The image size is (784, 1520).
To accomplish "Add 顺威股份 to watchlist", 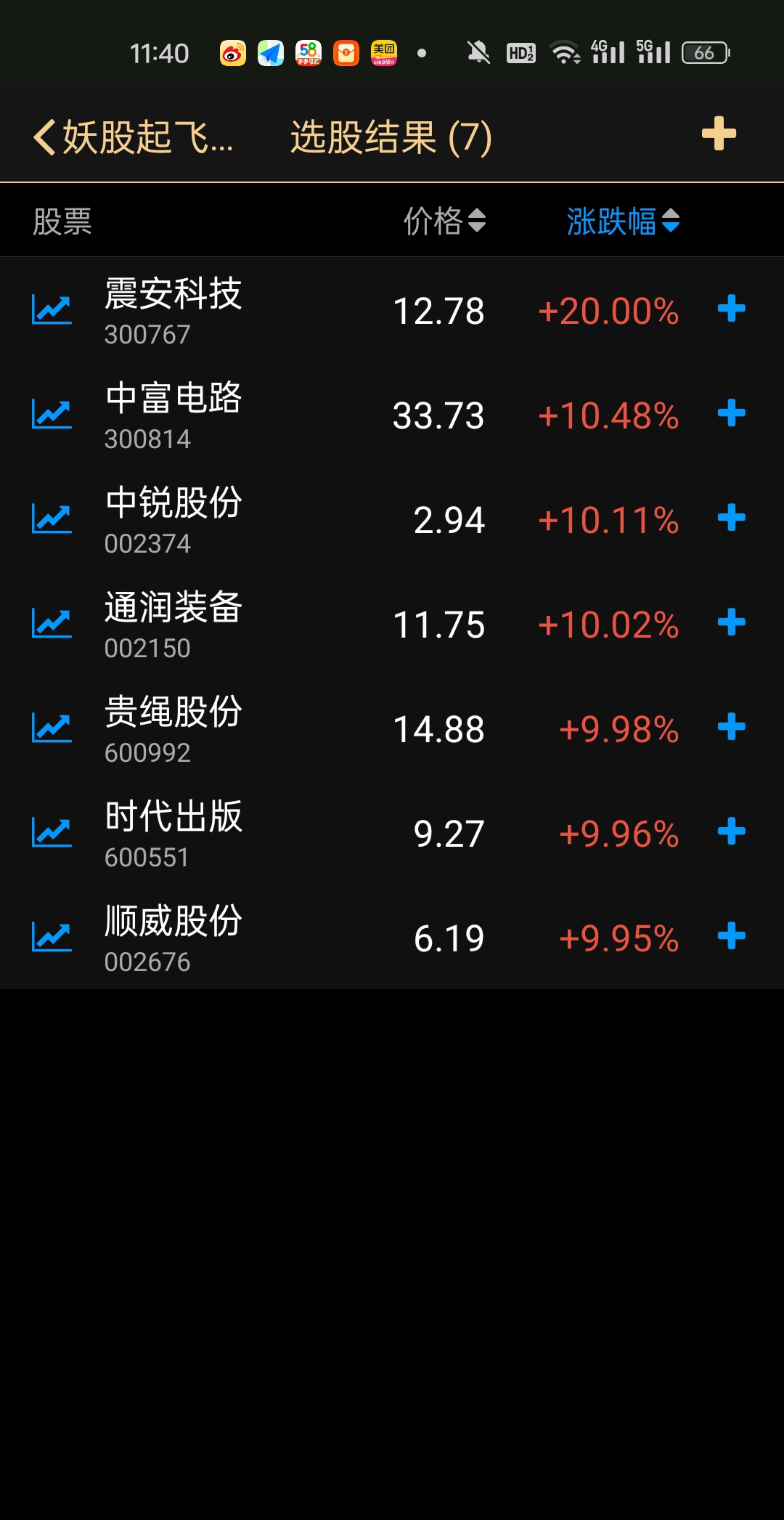I will (x=731, y=936).
